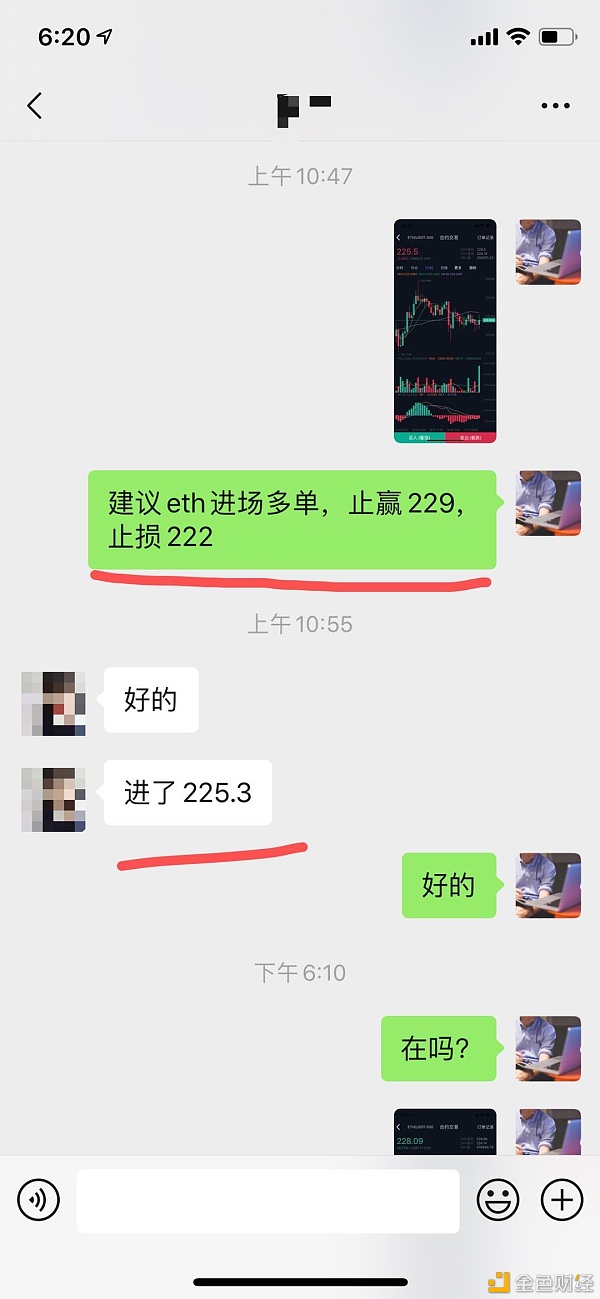
Task: Open the 225.6 ETH chart image
Action: [445, 331]
